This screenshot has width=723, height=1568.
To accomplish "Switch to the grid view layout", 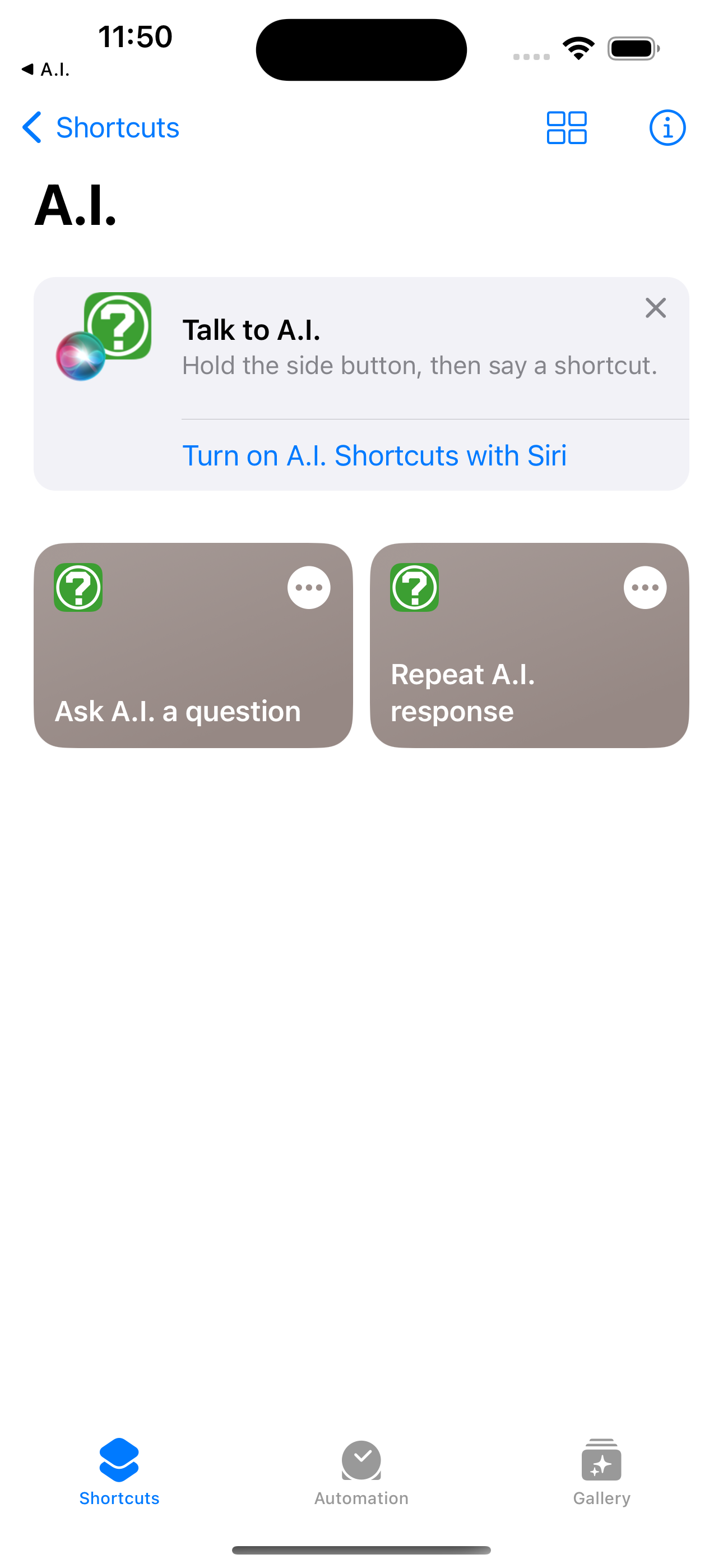I will [x=567, y=128].
